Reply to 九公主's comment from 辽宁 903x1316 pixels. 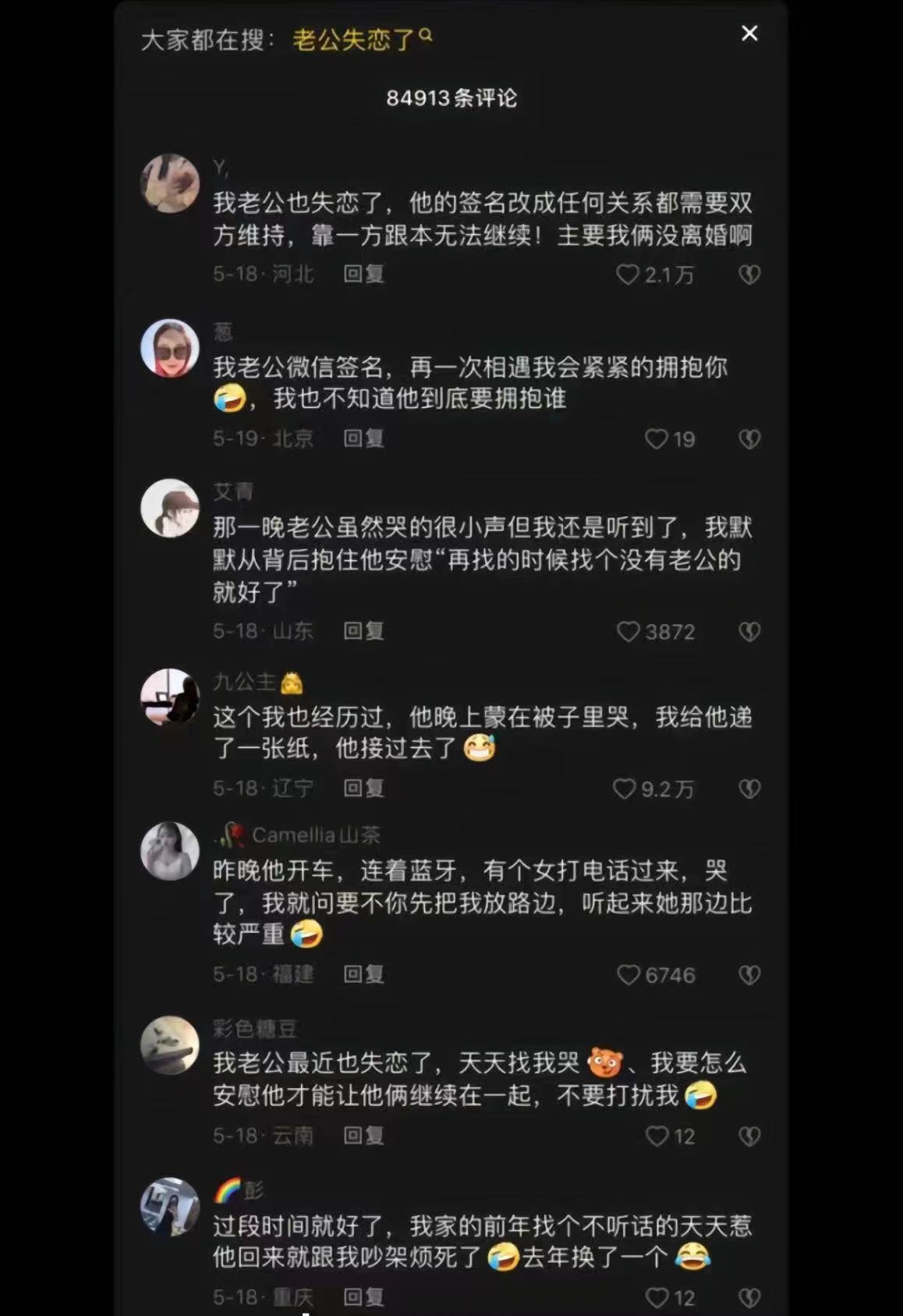(x=363, y=788)
